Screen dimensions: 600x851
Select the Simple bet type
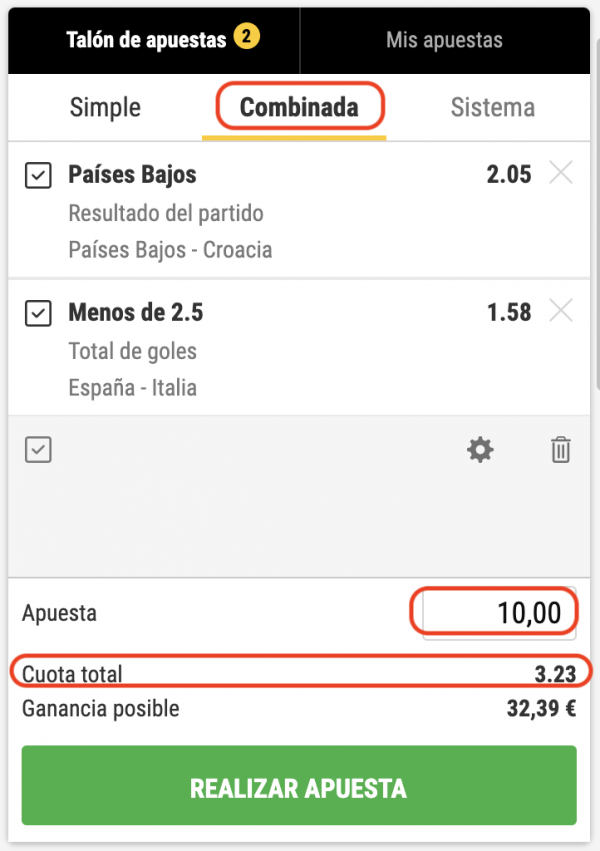[105, 107]
